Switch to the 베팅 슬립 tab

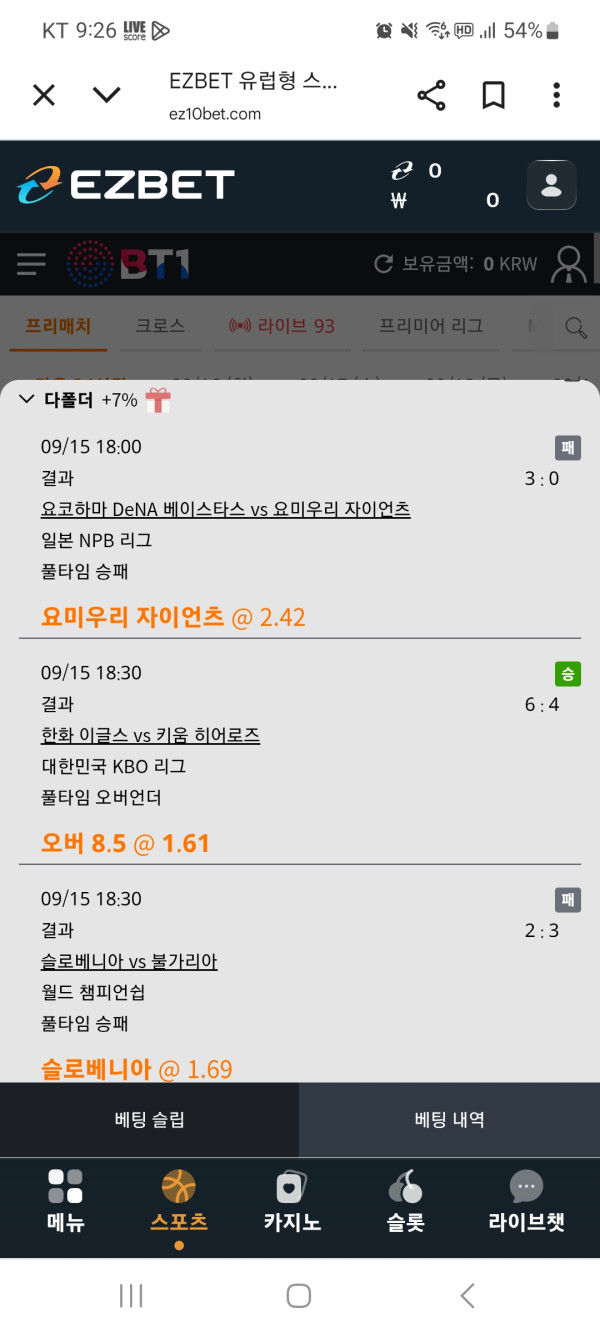(x=149, y=1119)
